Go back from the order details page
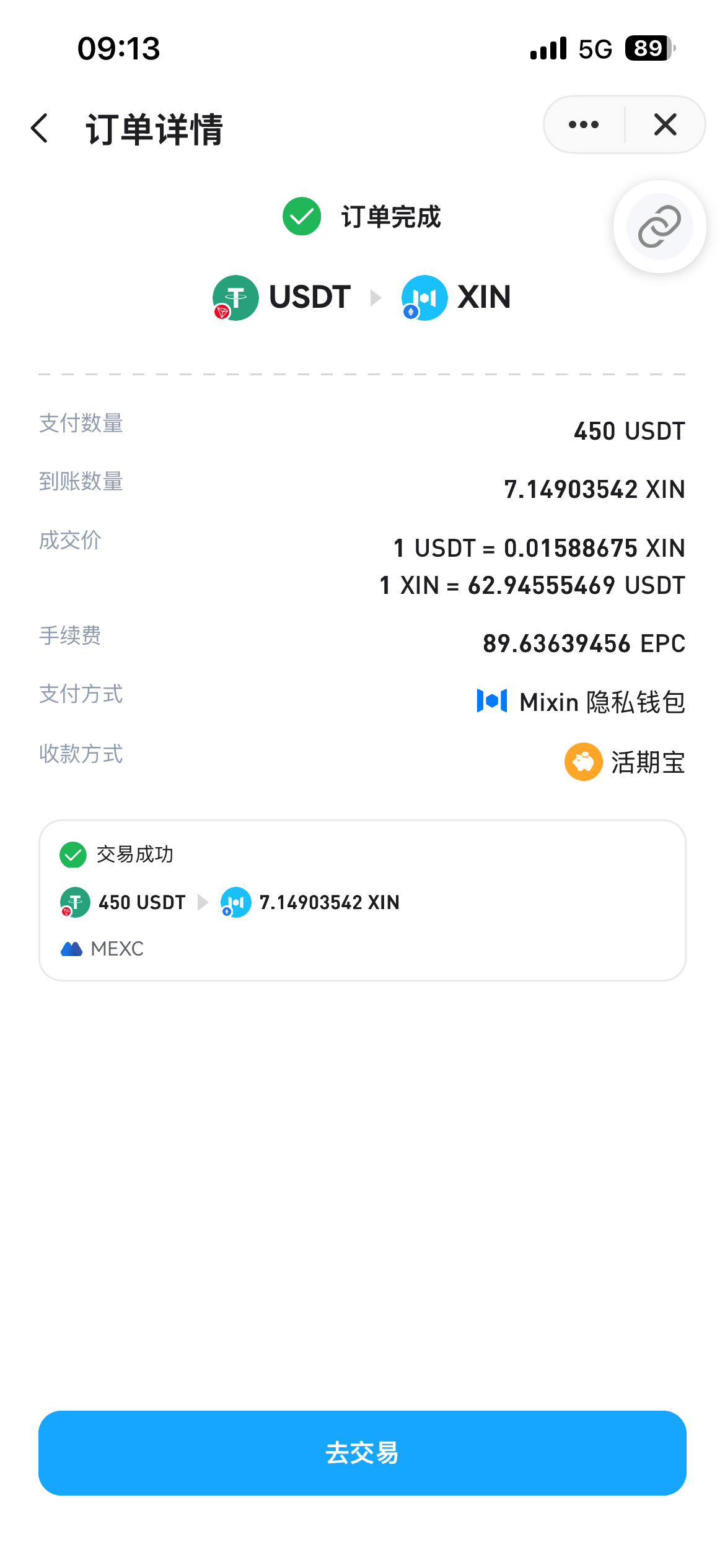The width and height of the screenshot is (725, 1568). 40,128
